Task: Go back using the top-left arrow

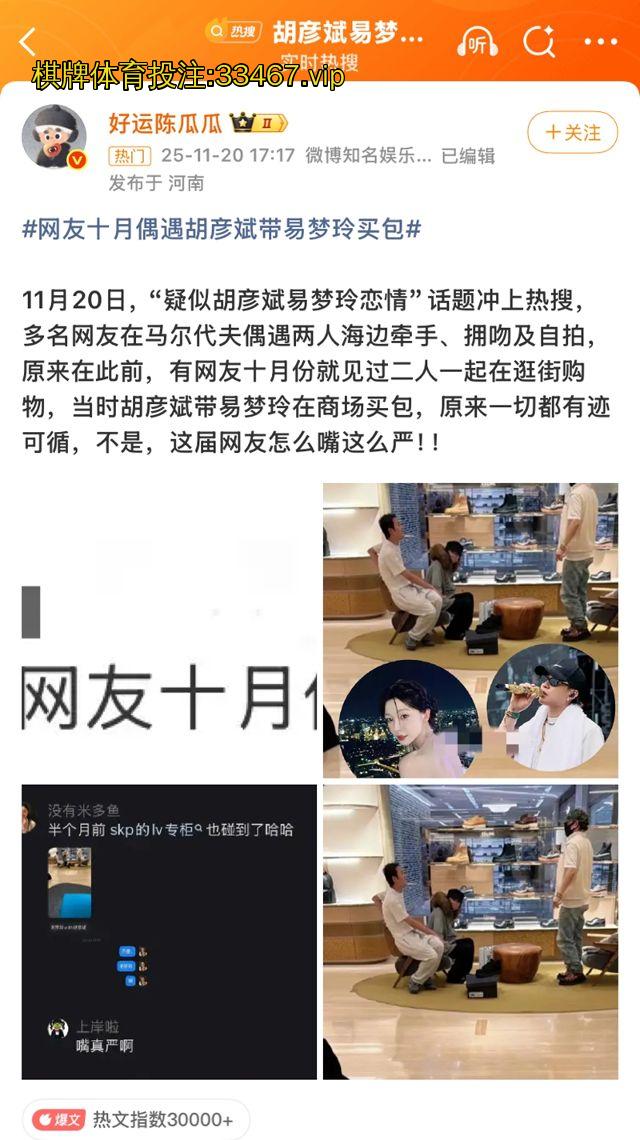Action: point(27,41)
